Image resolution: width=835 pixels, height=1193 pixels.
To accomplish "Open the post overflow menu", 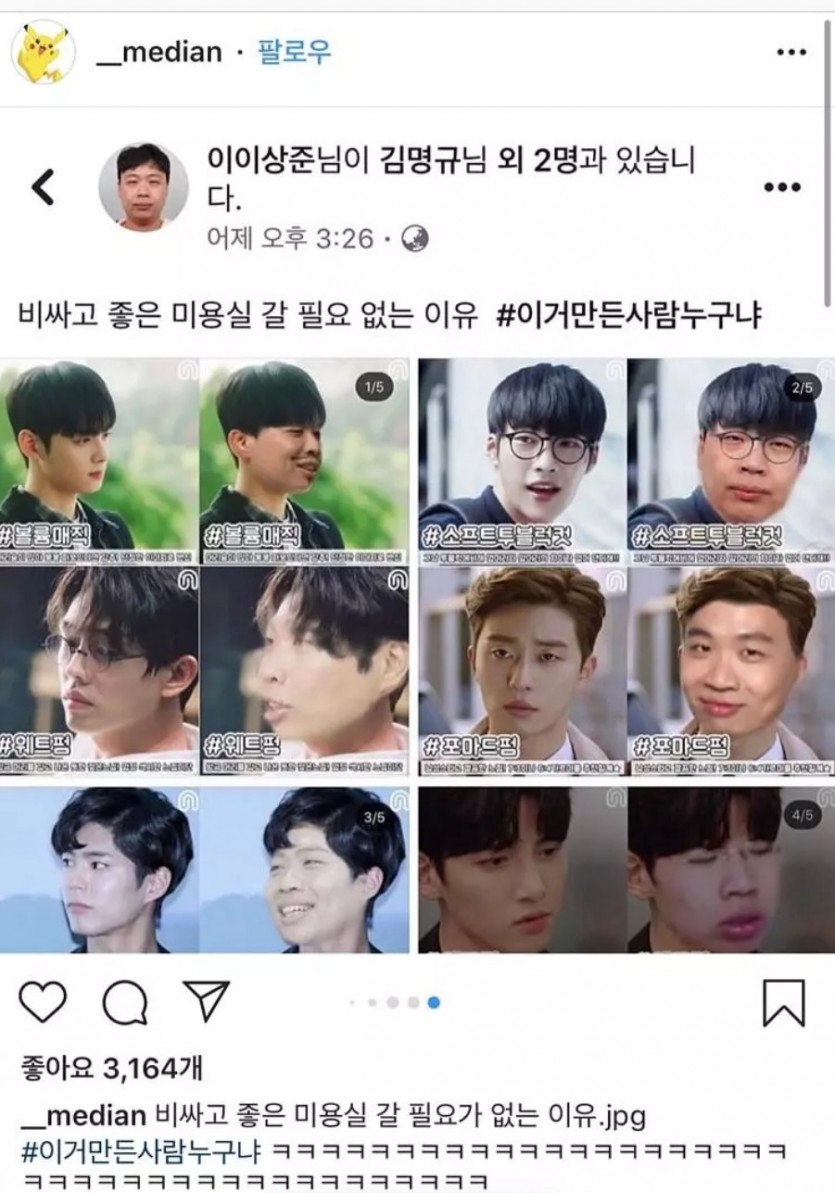I will 791,52.
